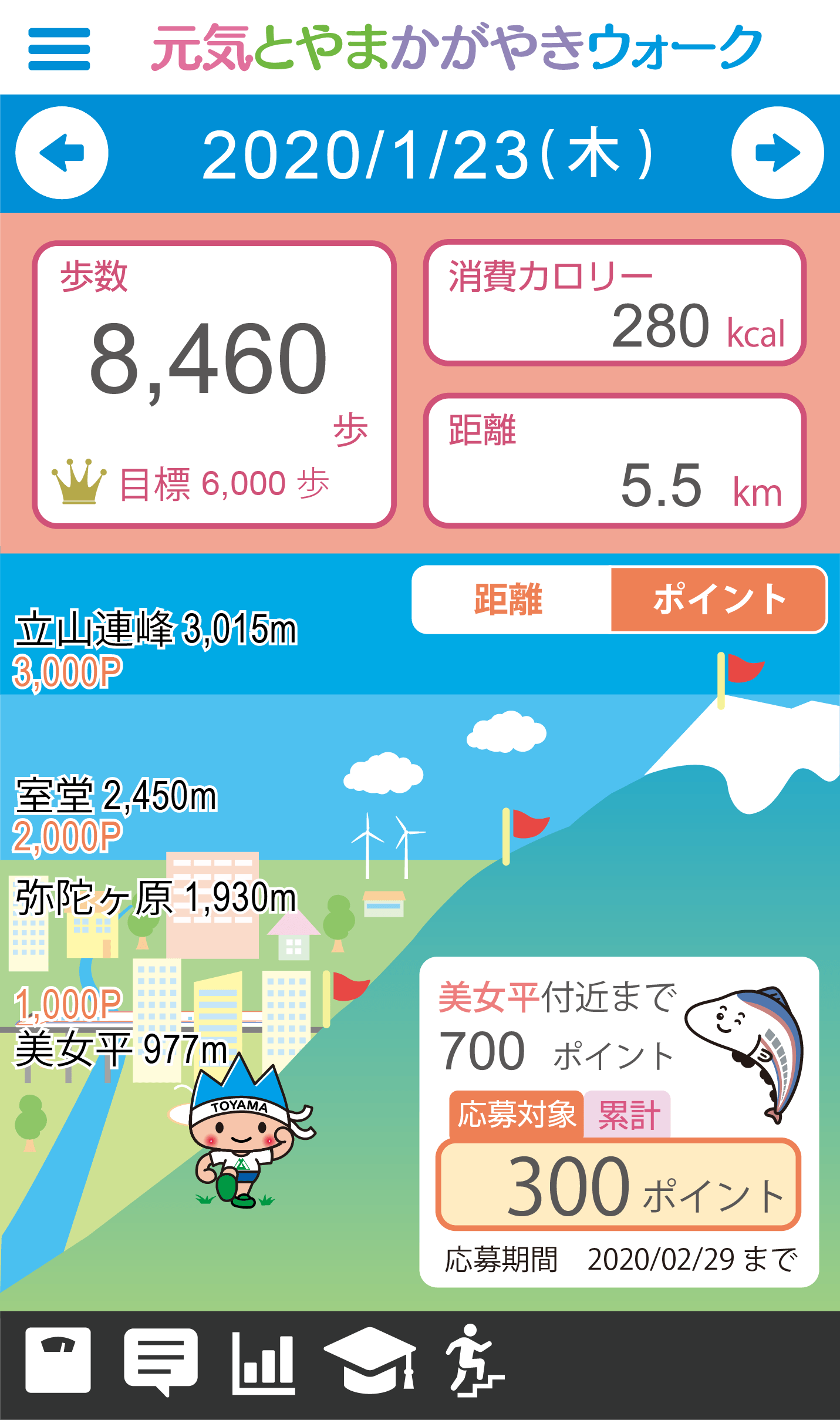Select the ポイント segment
The image size is (840, 1420).
[718, 600]
